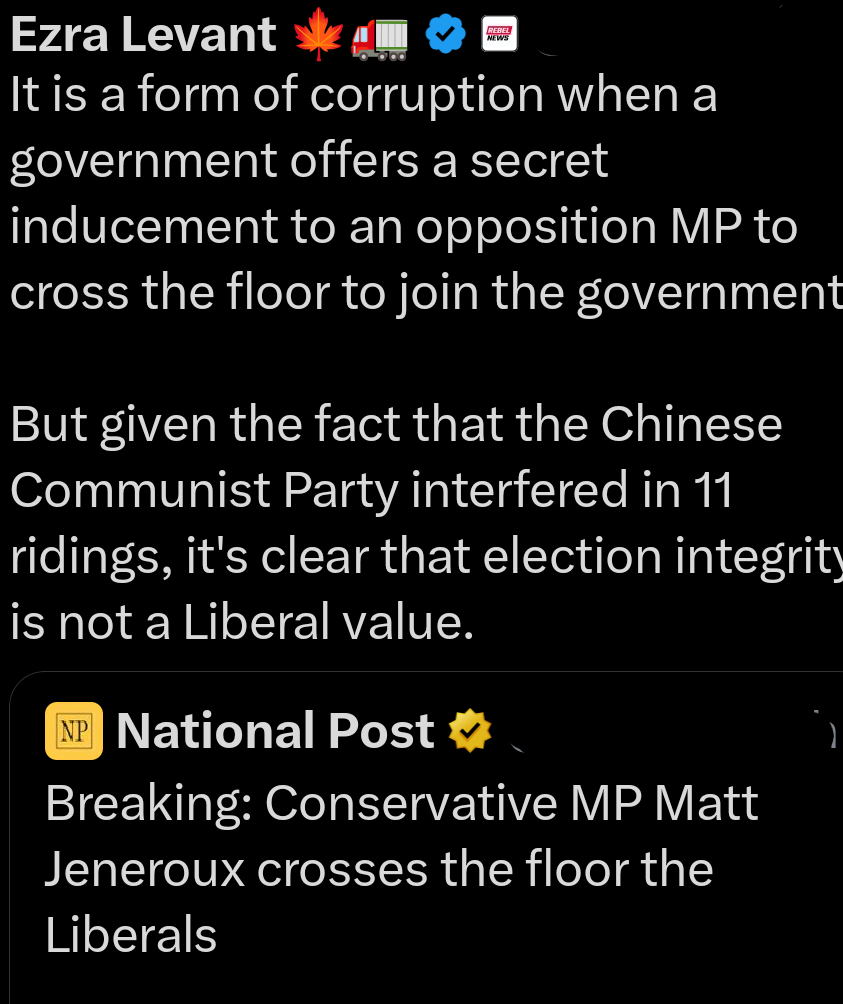
Task: Click the word 'Liberals' in the quoted tweet
Action: pos(130,936)
